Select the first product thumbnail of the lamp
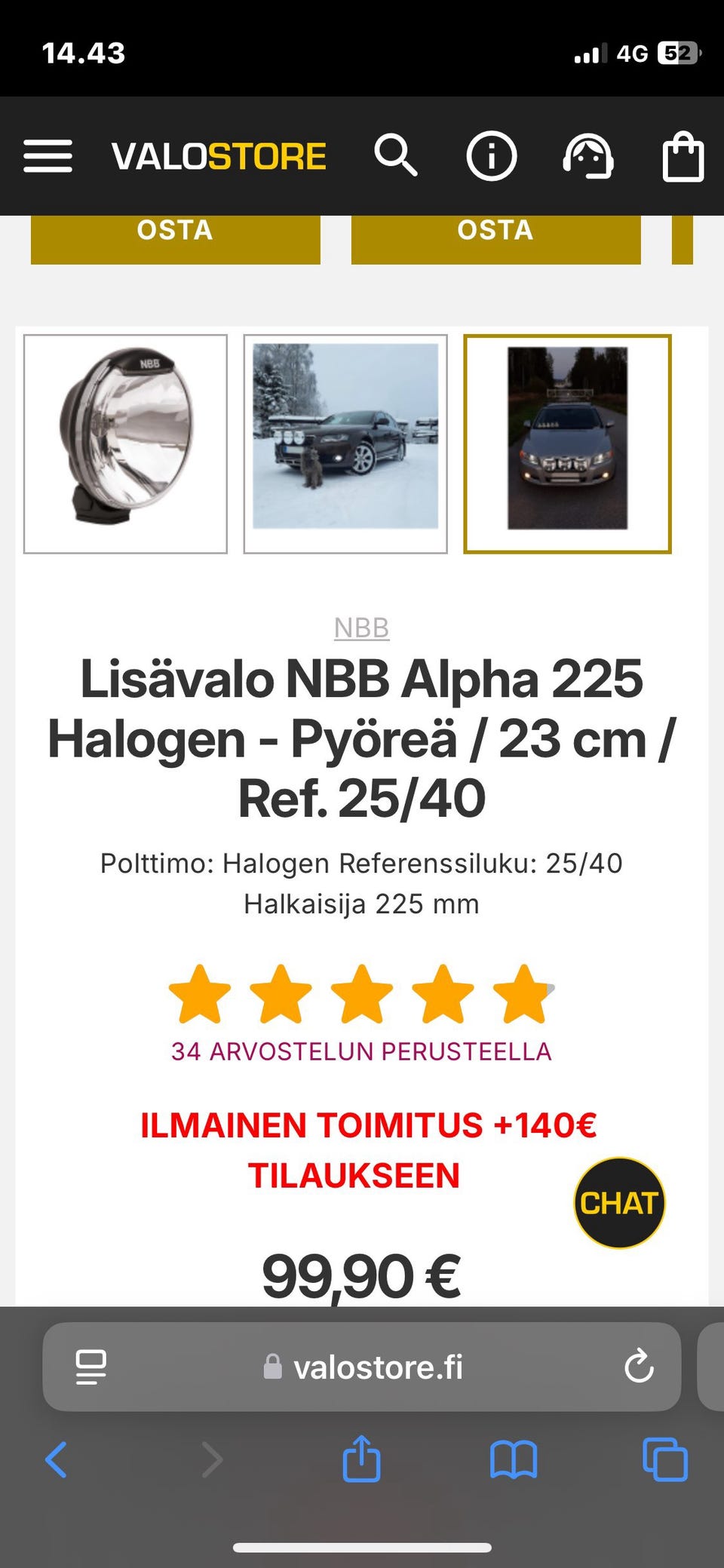The width and height of the screenshot is (724, 1568). click(x=125, y=443)
